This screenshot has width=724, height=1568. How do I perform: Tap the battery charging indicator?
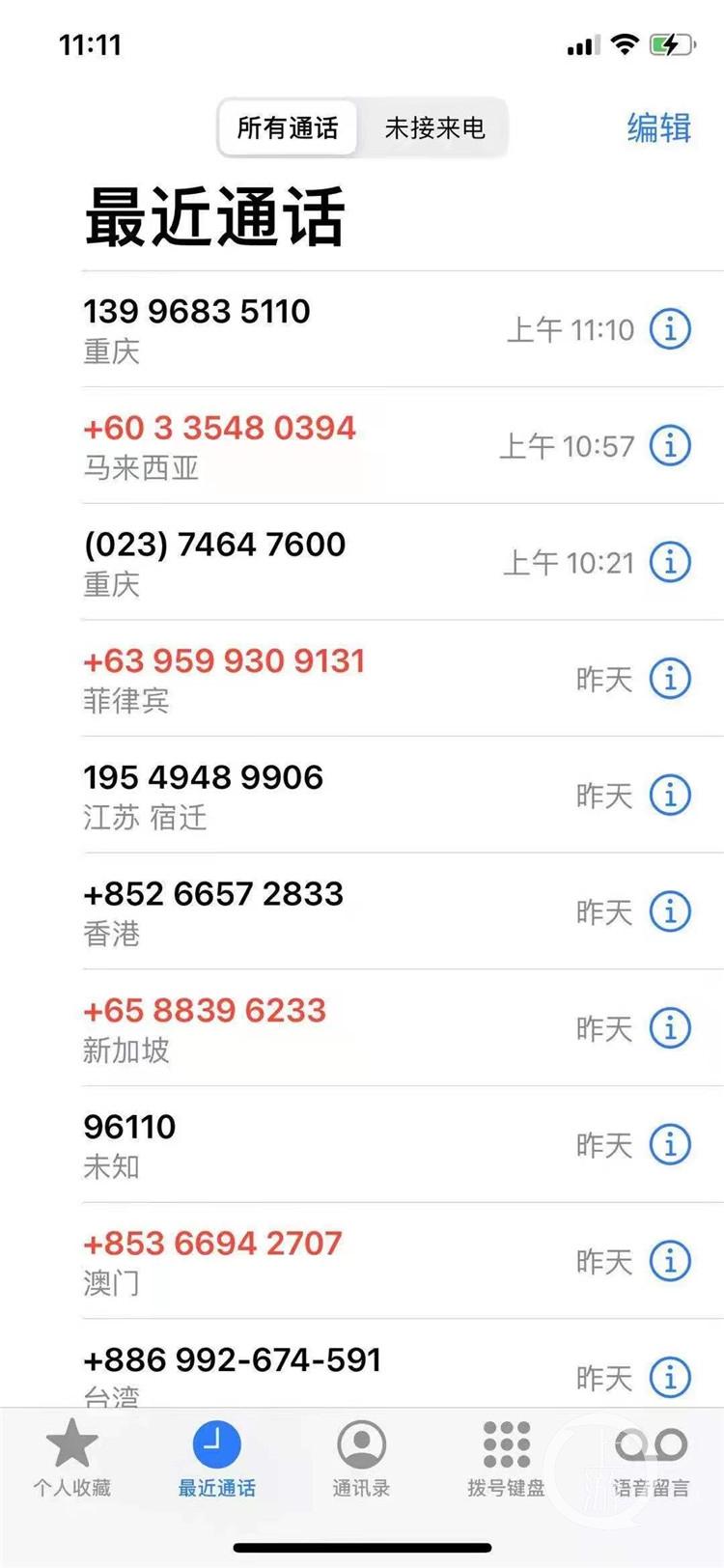click(671, 42)
